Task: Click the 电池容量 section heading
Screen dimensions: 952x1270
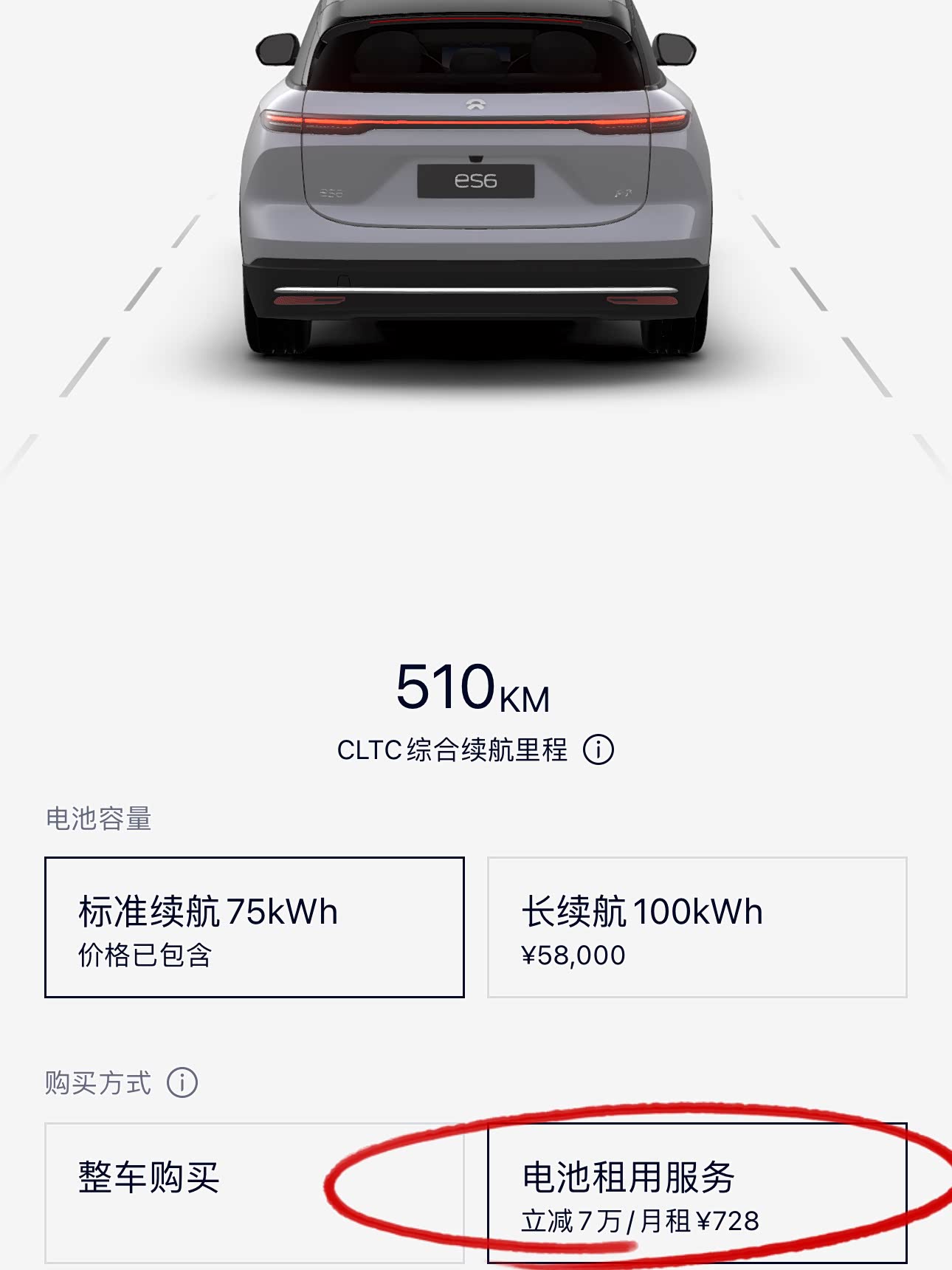Action: 97,817
